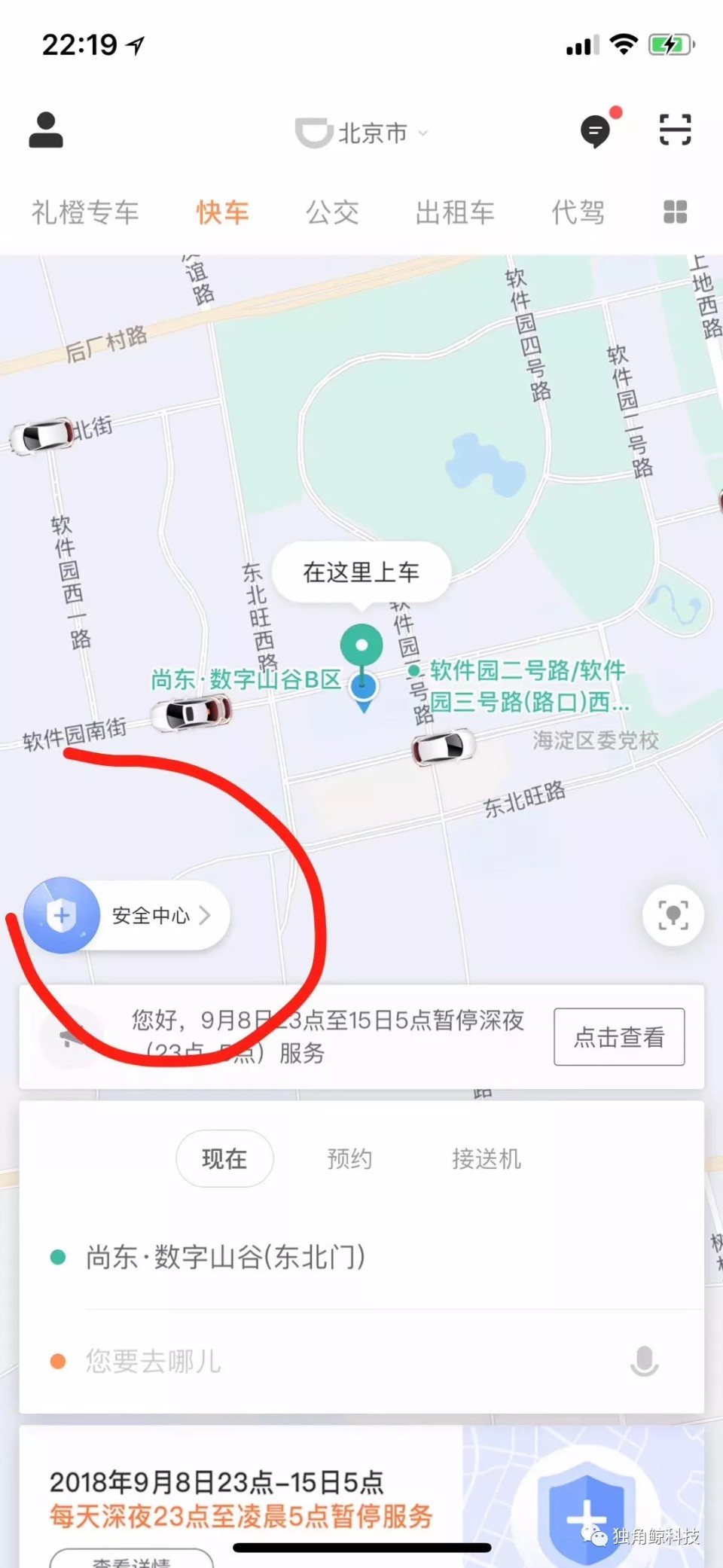
Task: Switch to the 礼橙专车 tab
Action: click(x=85, y=212)
